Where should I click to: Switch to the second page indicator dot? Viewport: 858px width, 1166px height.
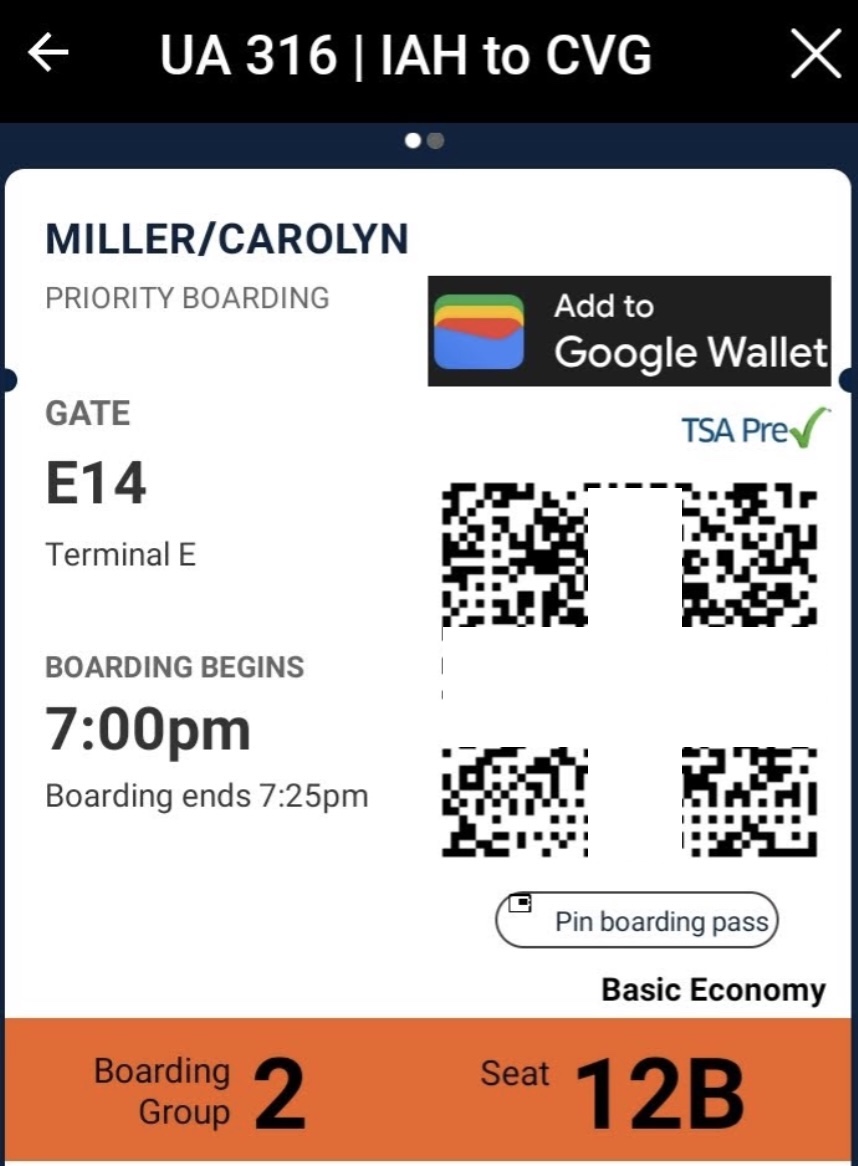435,141
